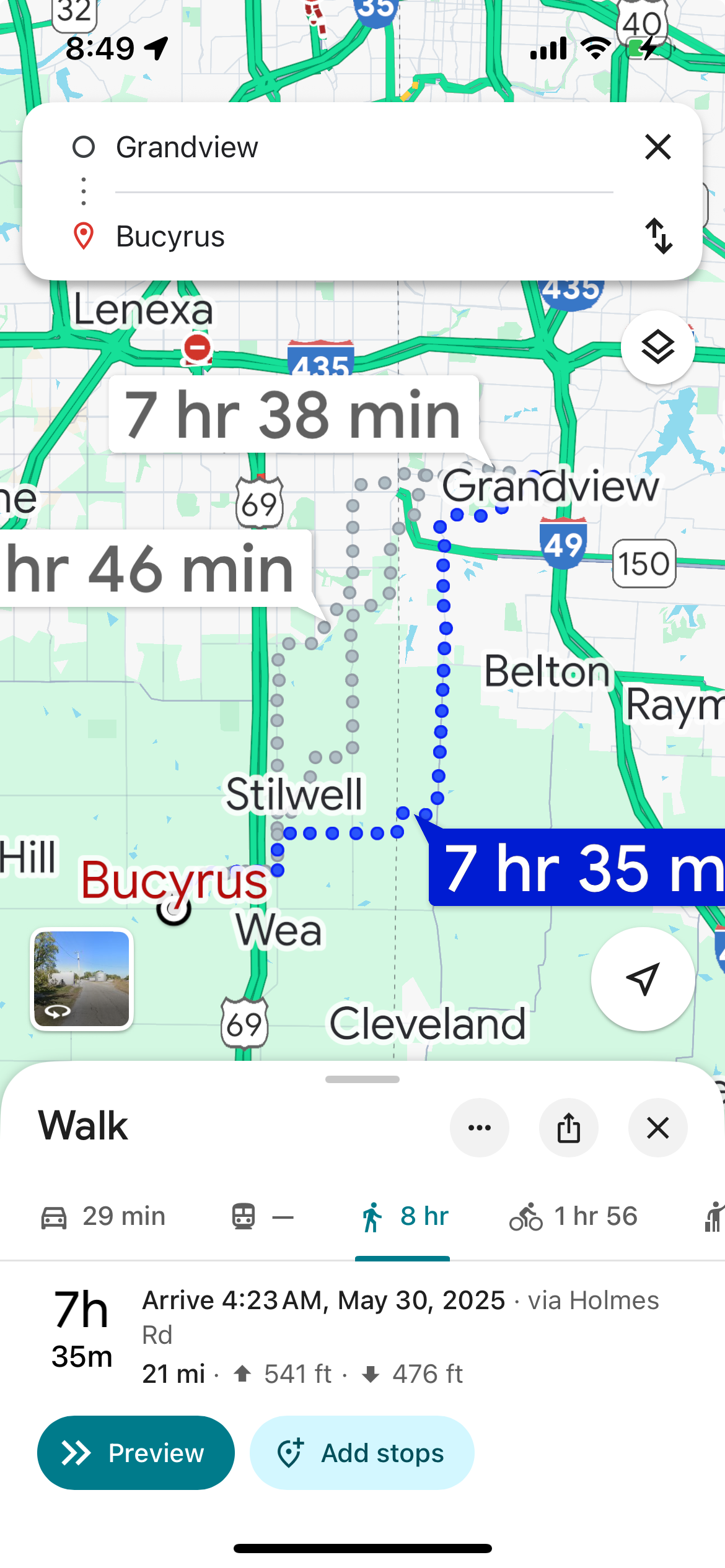Dismiss the Walk directions panel
The height and width of the screenshot is (1568, 725).
click(658, 1128)
